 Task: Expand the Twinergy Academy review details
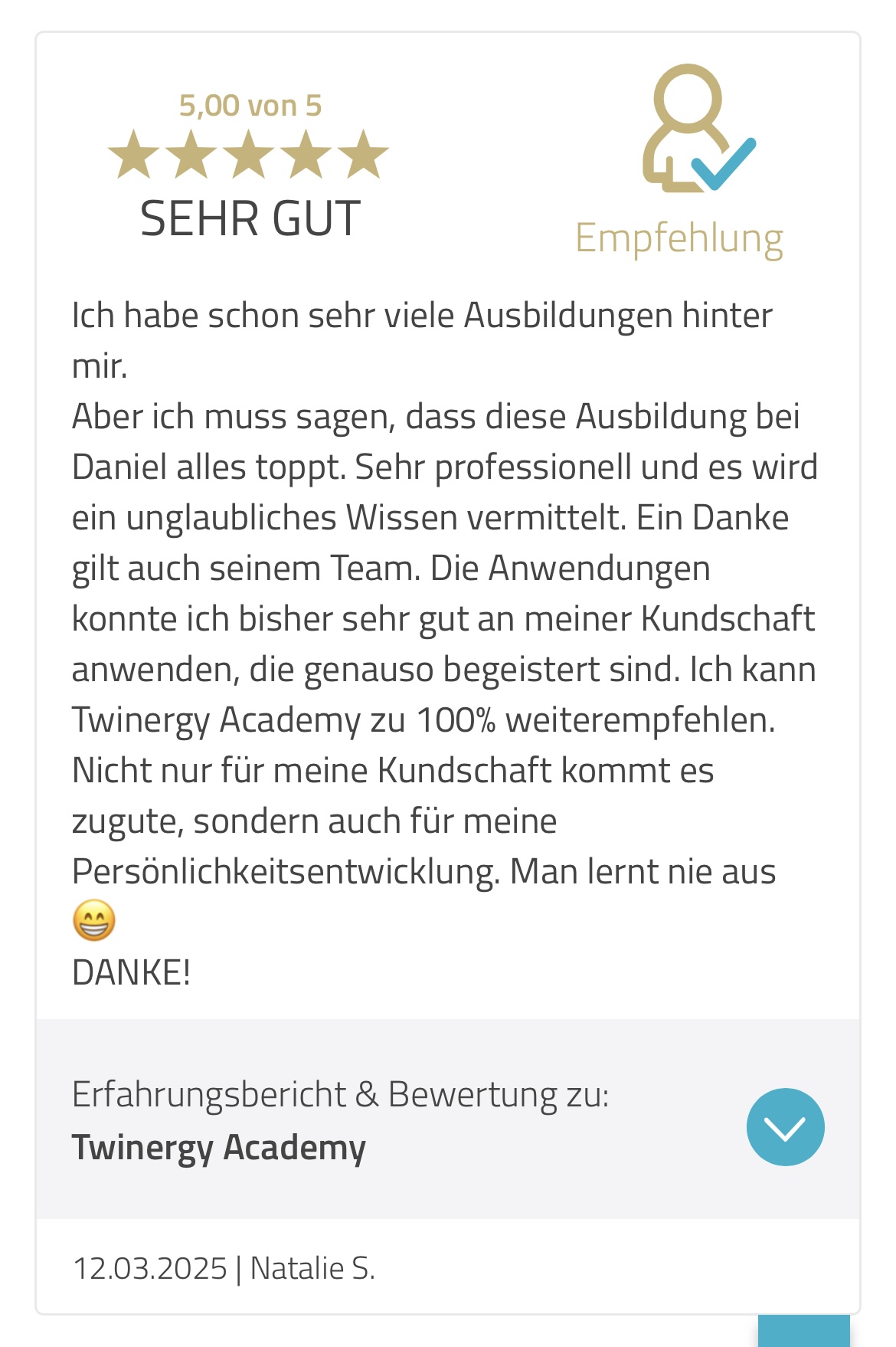(x=785, y=1126)
